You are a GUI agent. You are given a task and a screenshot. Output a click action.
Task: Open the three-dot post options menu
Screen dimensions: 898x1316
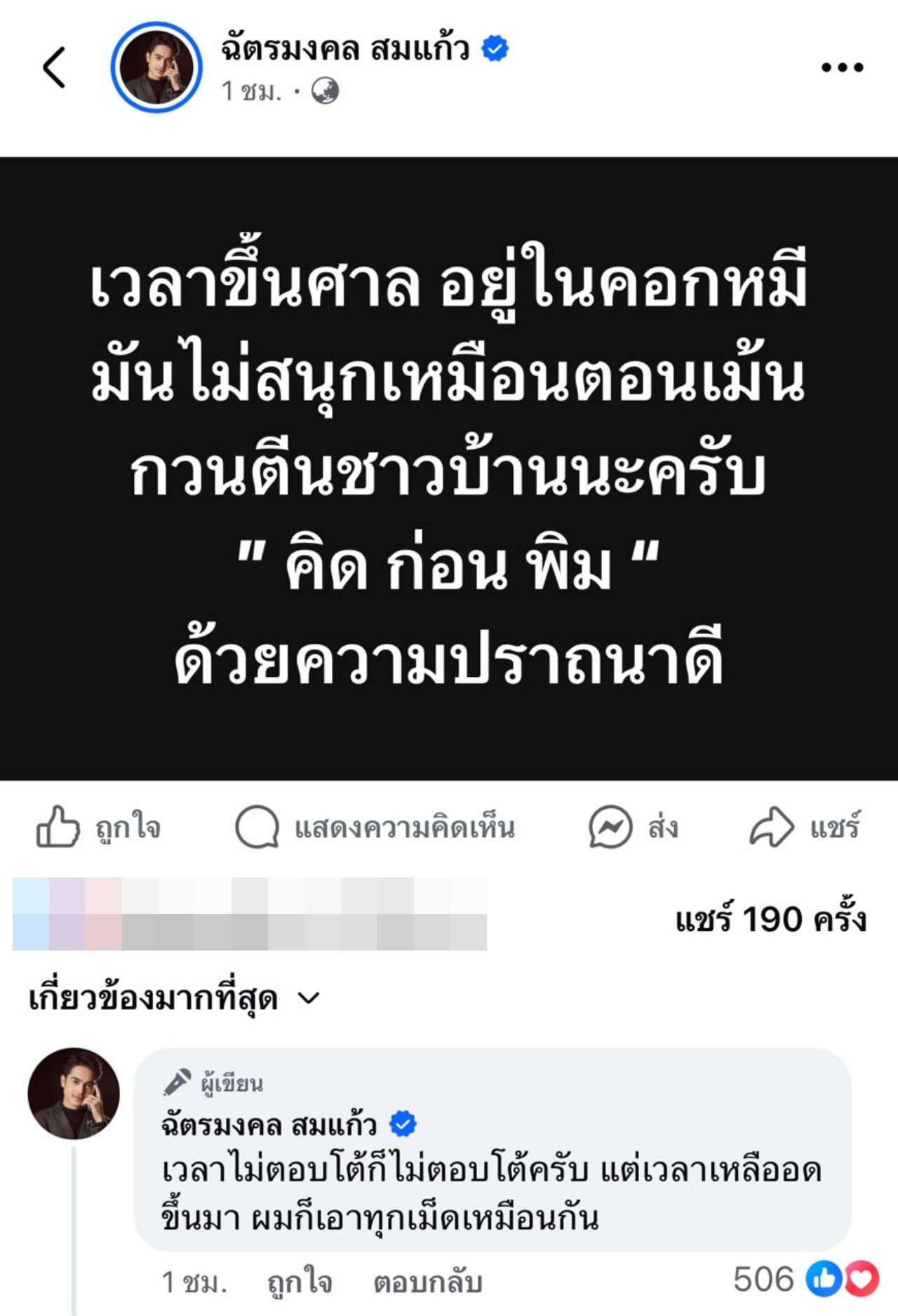(x=842, y=68)
